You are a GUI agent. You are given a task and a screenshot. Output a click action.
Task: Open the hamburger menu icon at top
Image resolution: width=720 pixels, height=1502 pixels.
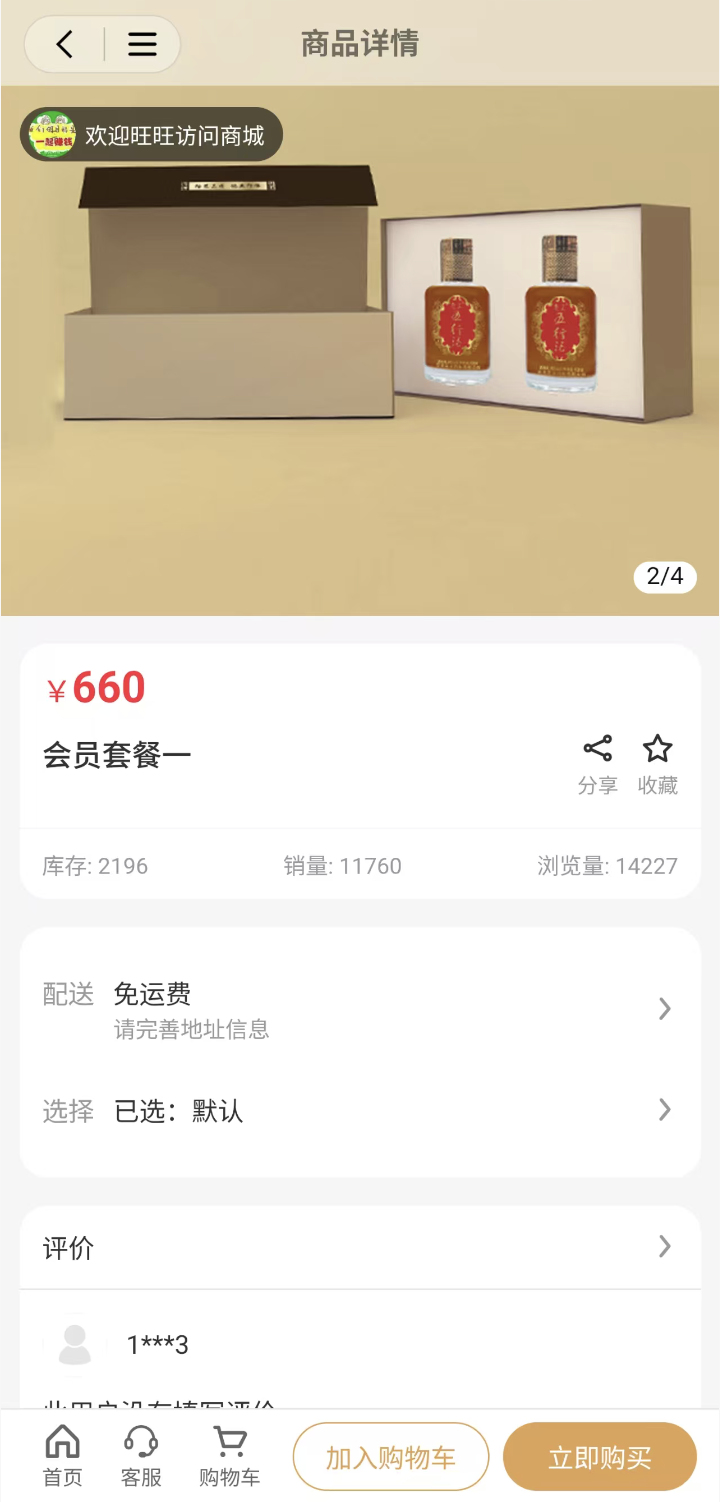[x=141, y=44]
